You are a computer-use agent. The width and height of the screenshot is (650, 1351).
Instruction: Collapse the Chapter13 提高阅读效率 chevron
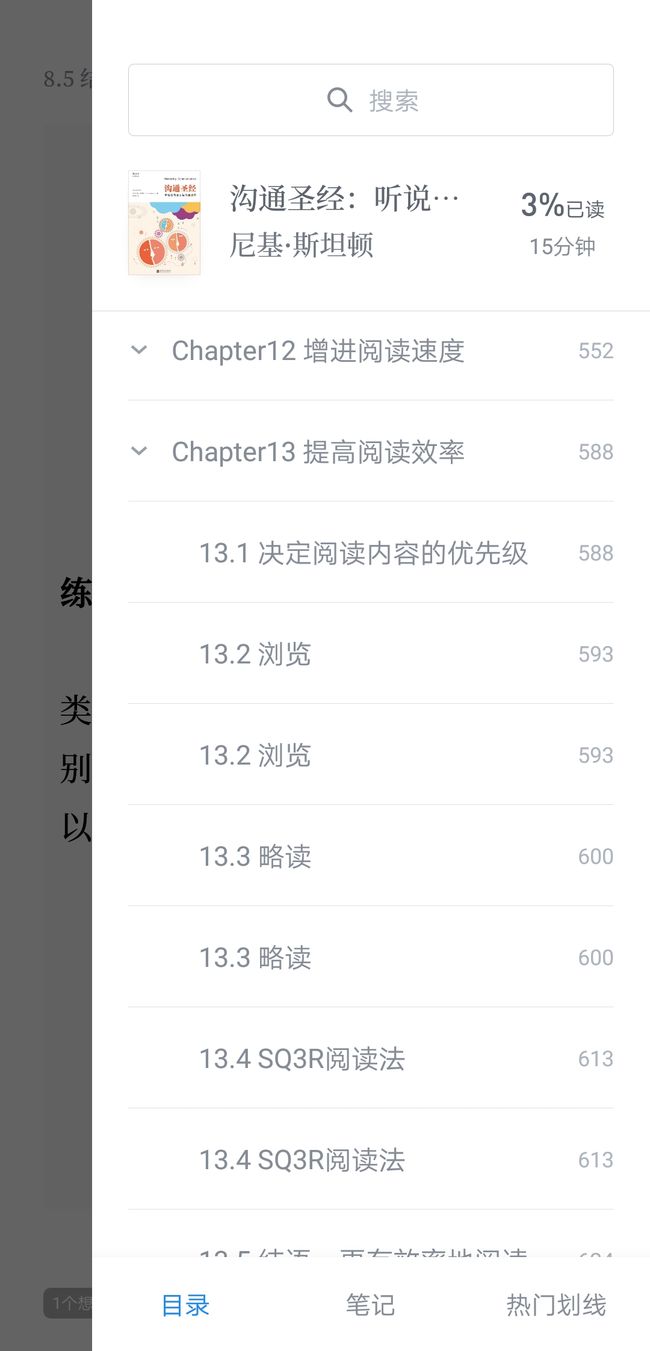pos(139,451)
